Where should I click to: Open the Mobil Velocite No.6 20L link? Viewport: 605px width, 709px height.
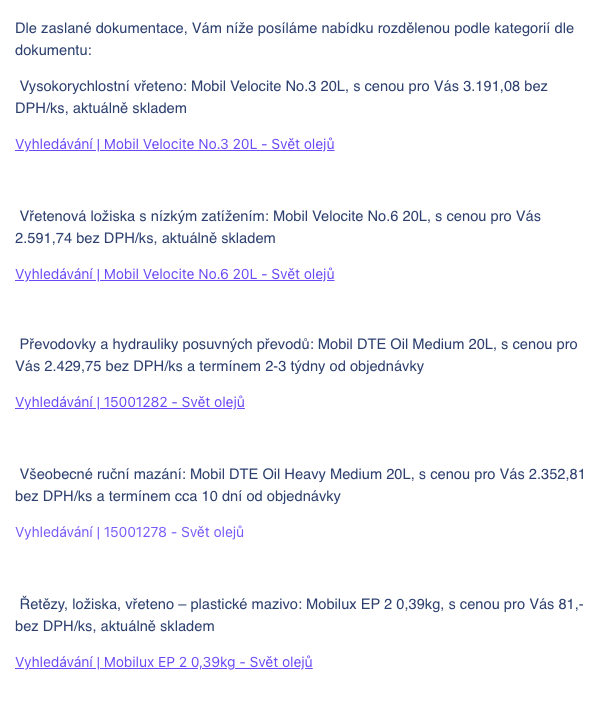[174, 274]
